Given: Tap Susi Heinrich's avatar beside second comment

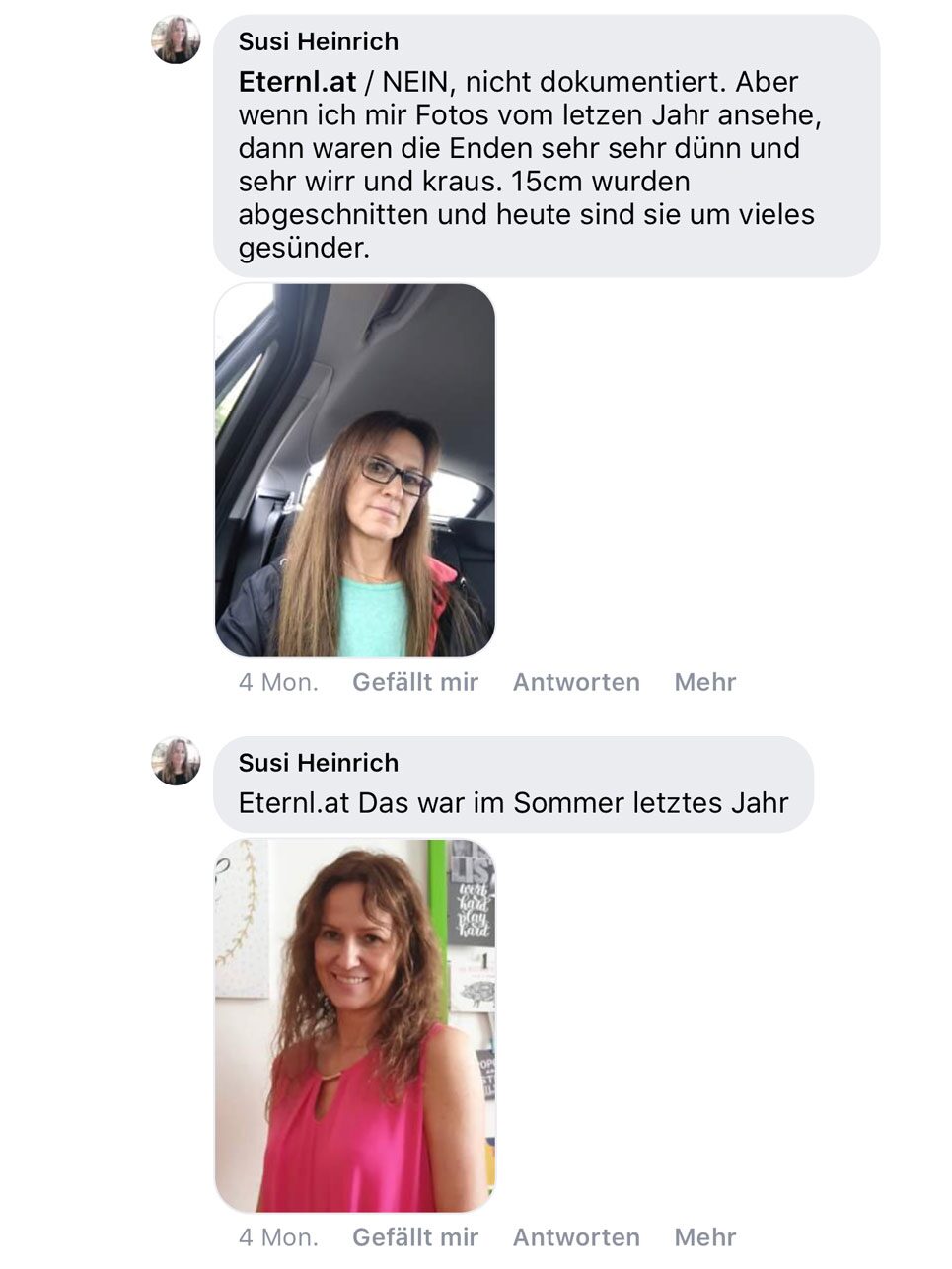Looking at the screenshot, I should pos(176,761).
